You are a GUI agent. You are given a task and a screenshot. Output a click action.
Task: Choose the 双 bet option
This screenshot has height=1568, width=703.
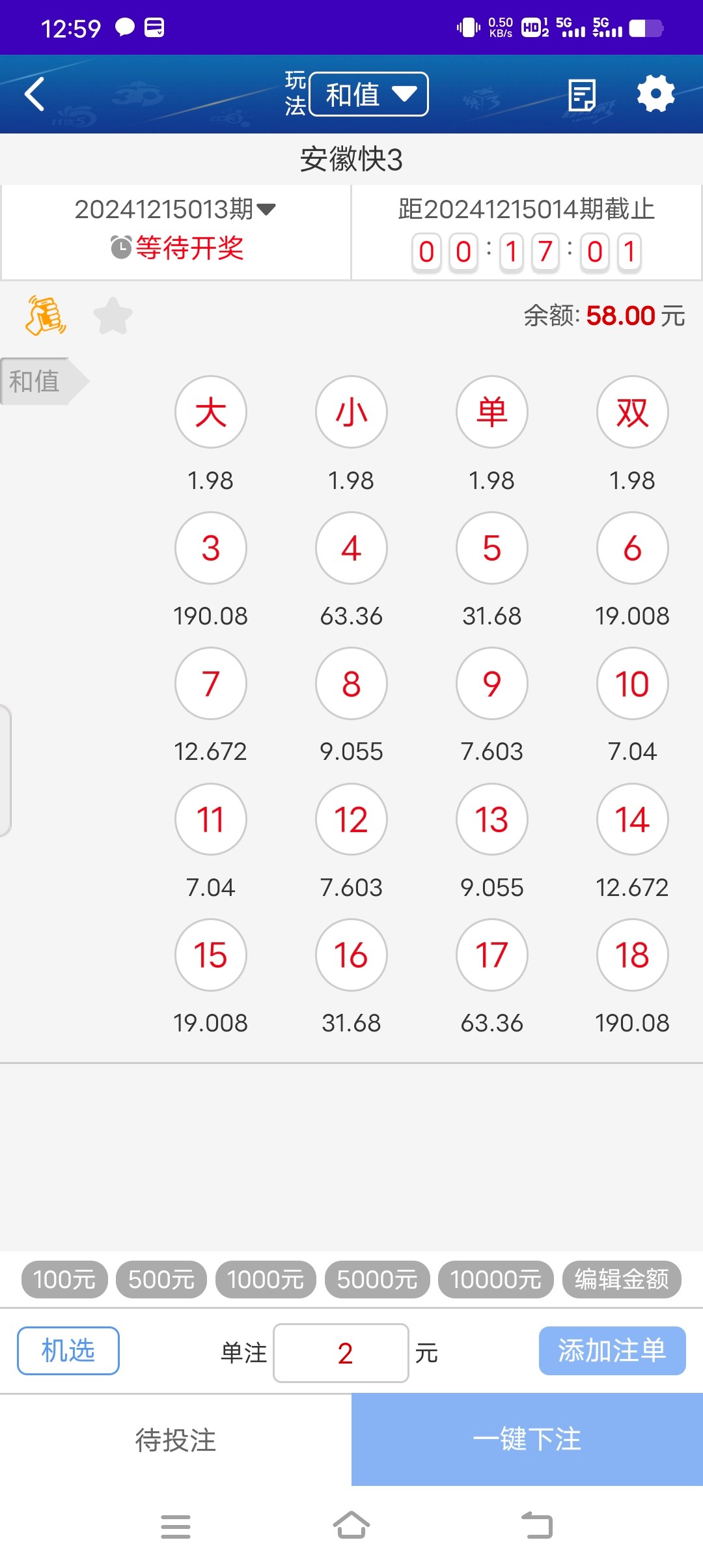point(633,412)
